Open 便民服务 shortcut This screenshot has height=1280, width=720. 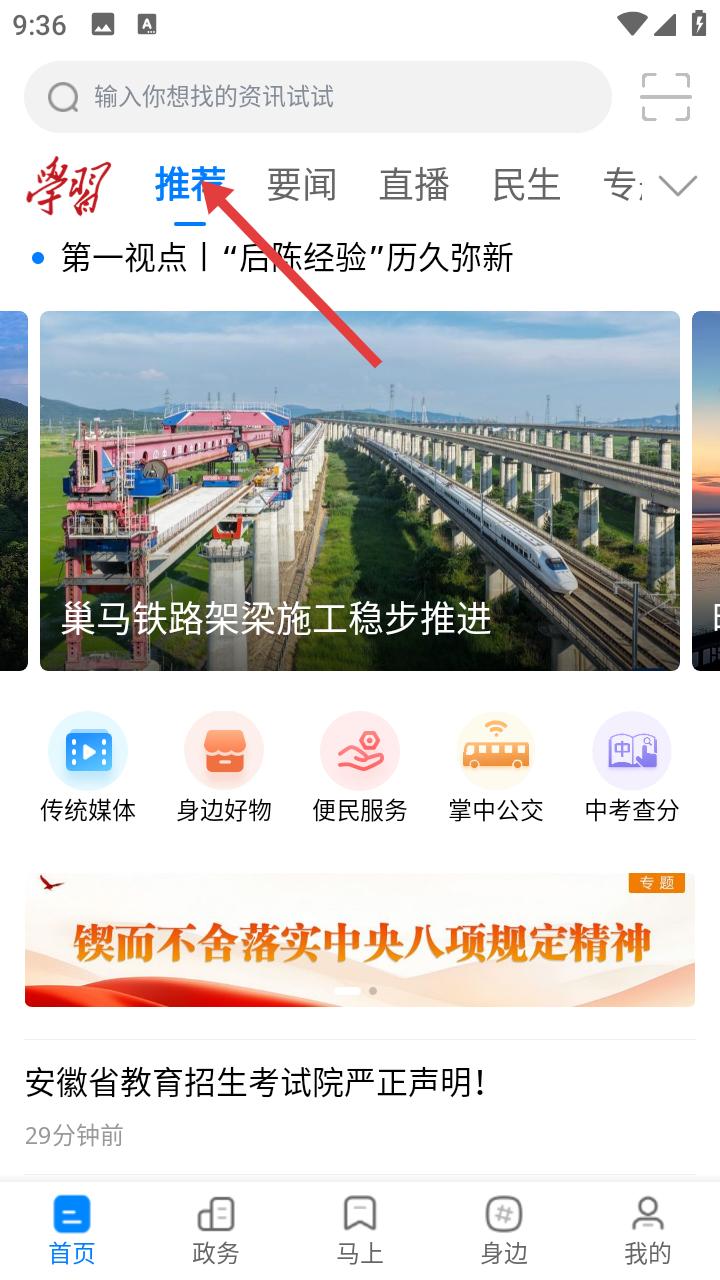[x=360, y=768]
